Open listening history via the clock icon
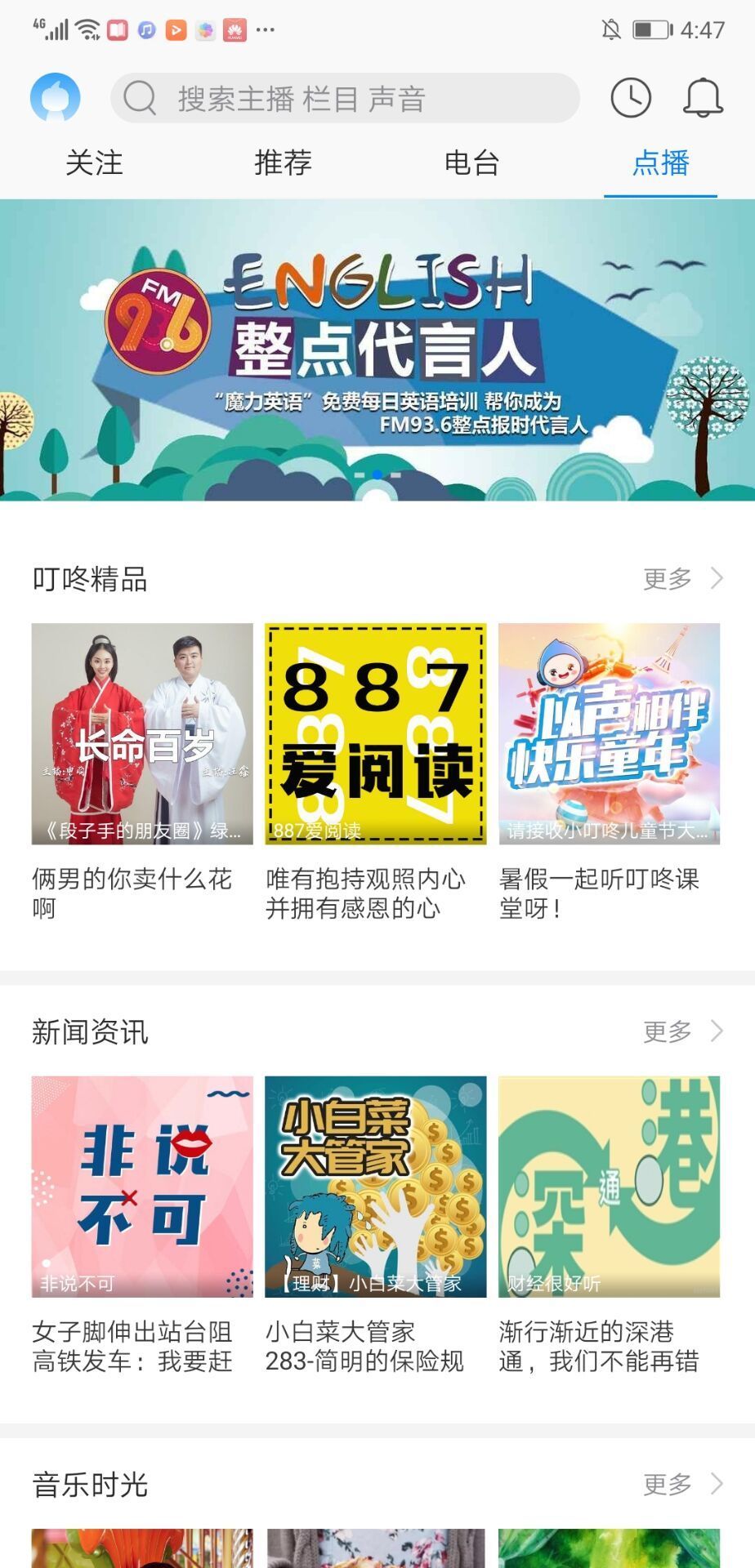 click(629, 97)
